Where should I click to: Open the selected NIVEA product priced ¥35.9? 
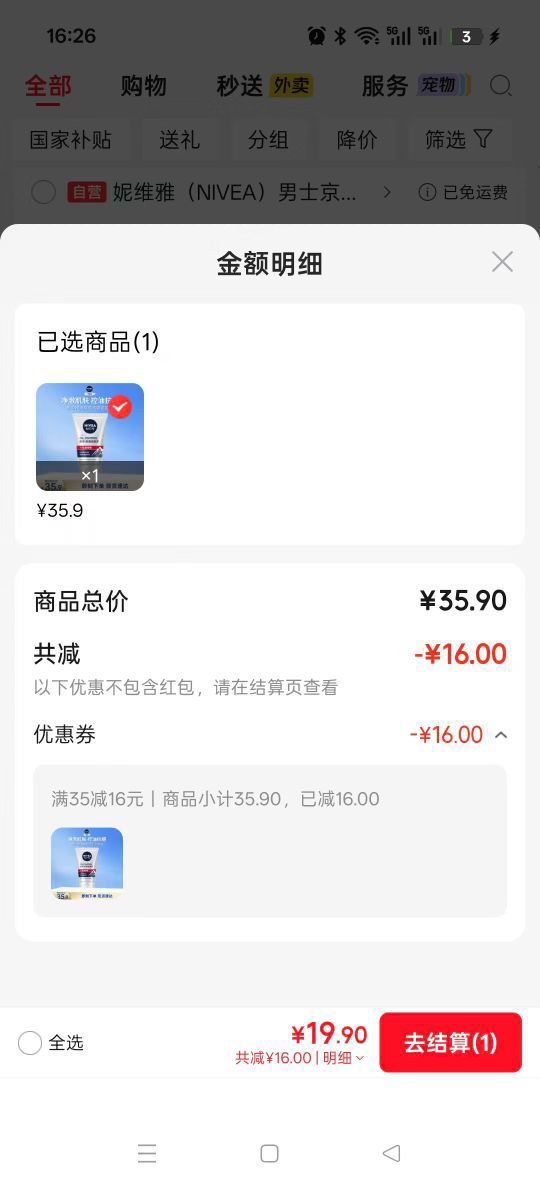click(x=90, y=437)
